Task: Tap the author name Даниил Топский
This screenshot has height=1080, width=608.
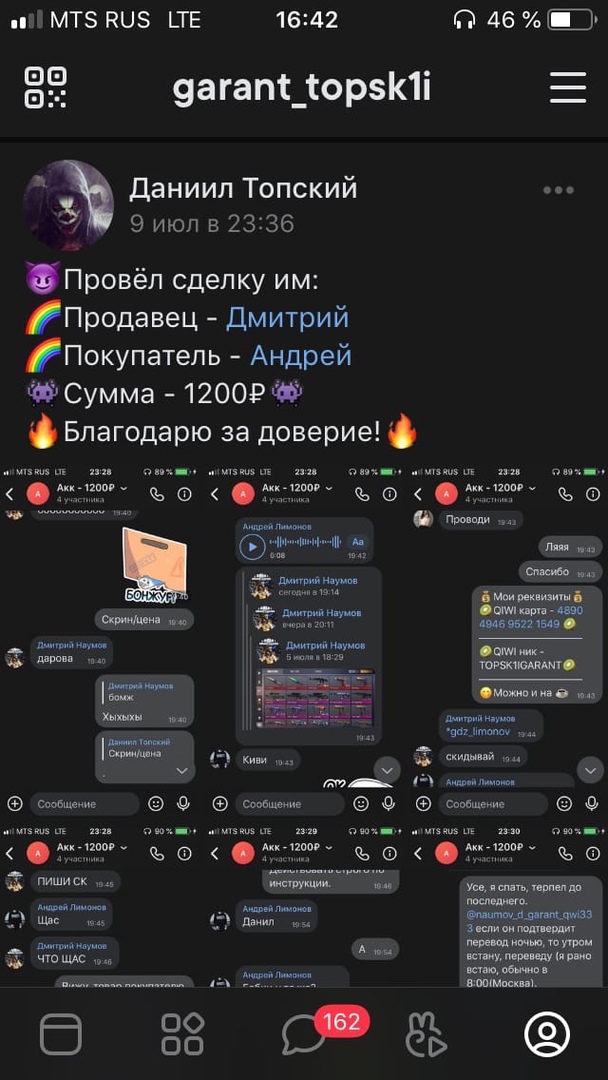Action: 243,187
